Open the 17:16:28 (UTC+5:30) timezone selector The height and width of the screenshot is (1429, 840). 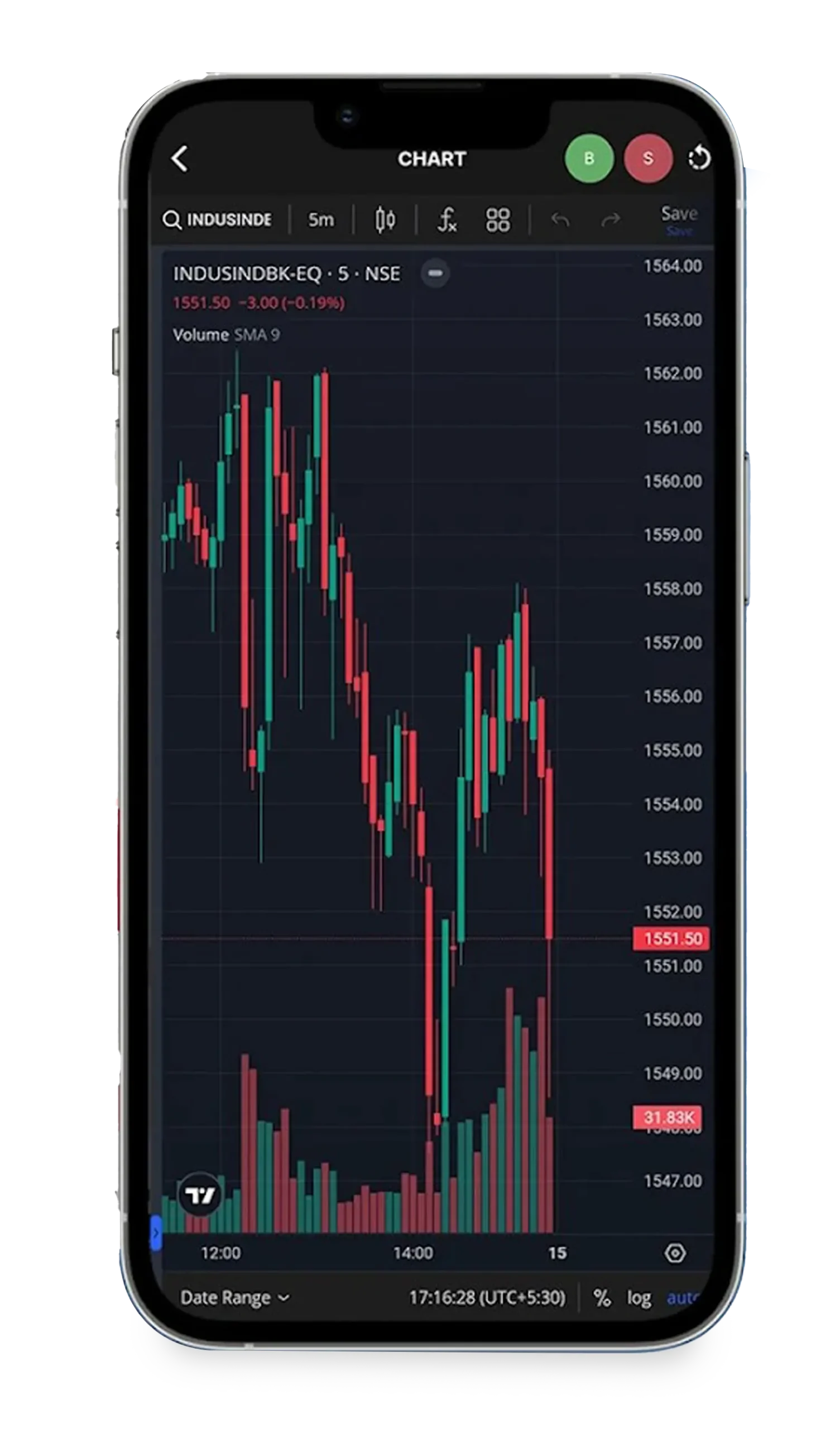[487, 1297]
